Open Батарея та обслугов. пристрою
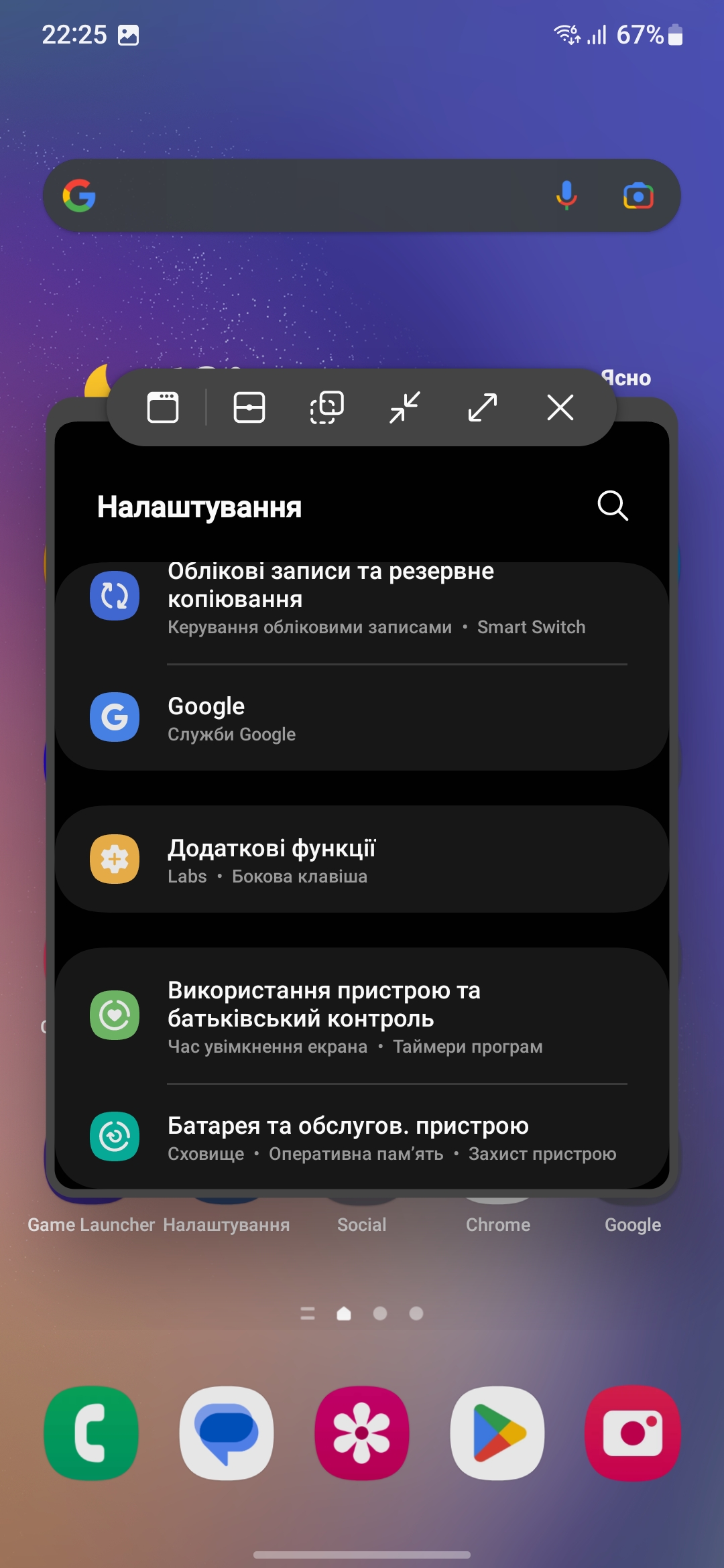 click(x=362, y=1137)
